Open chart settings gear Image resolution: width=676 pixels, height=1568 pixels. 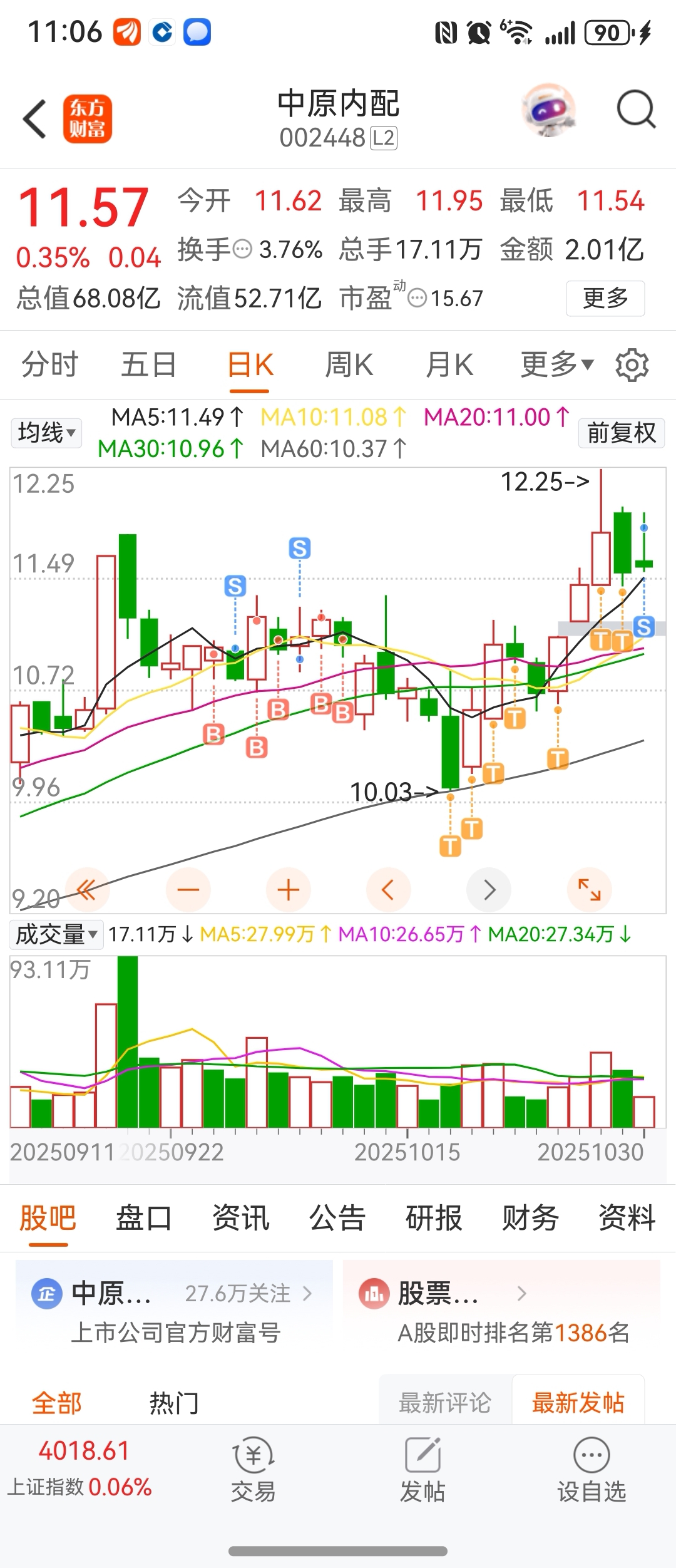(x=632, y=365)
